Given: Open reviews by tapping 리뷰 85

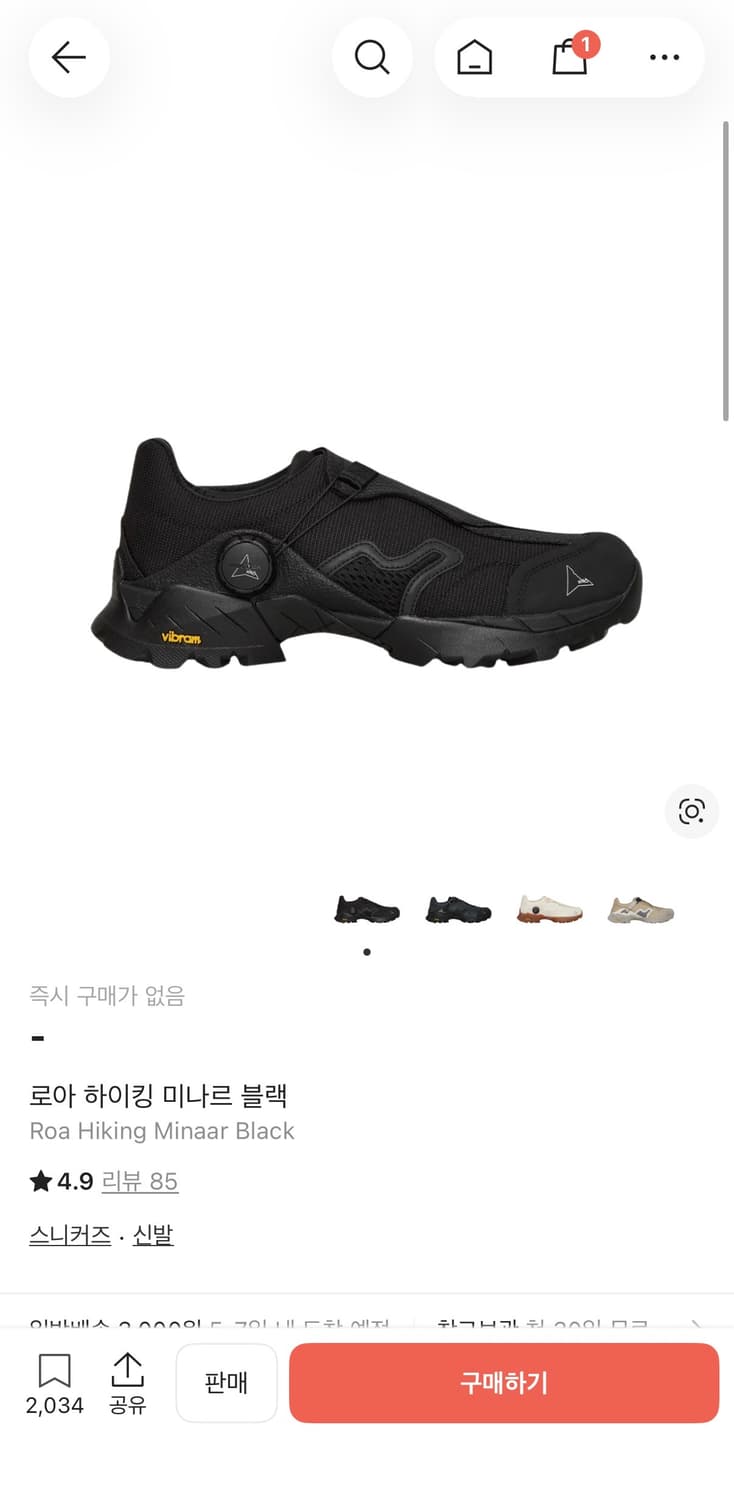Looking at the screenshot, I should [x=140, y=1181].
